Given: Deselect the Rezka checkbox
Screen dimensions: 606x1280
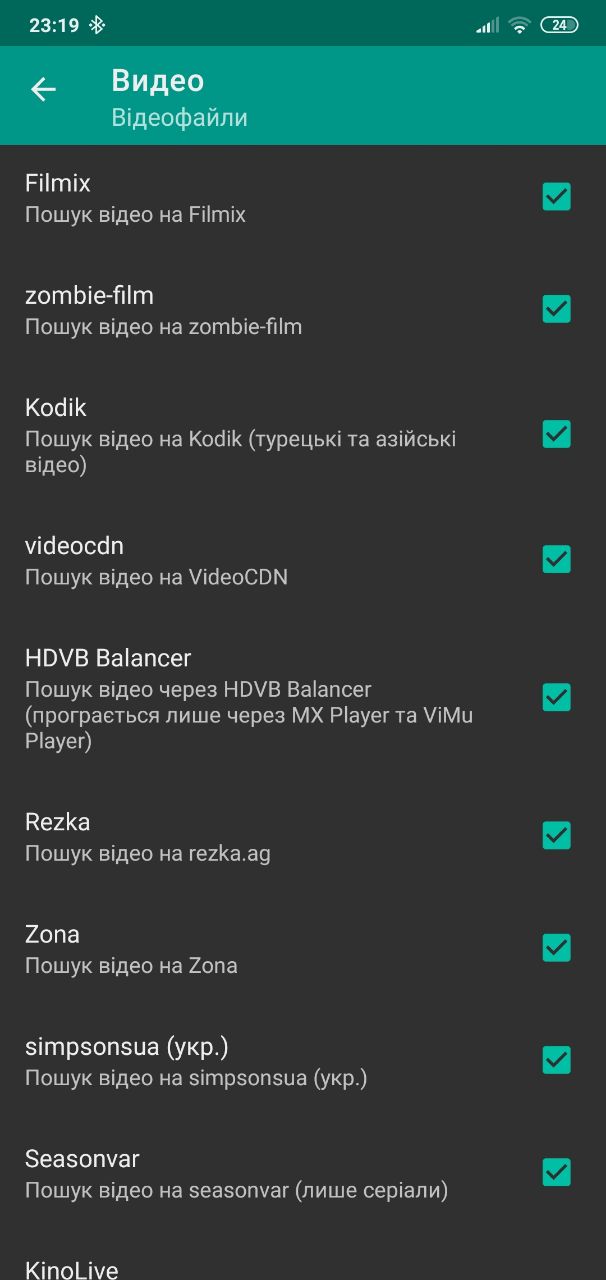Looking at the screenshot, I should coord(556,835).
